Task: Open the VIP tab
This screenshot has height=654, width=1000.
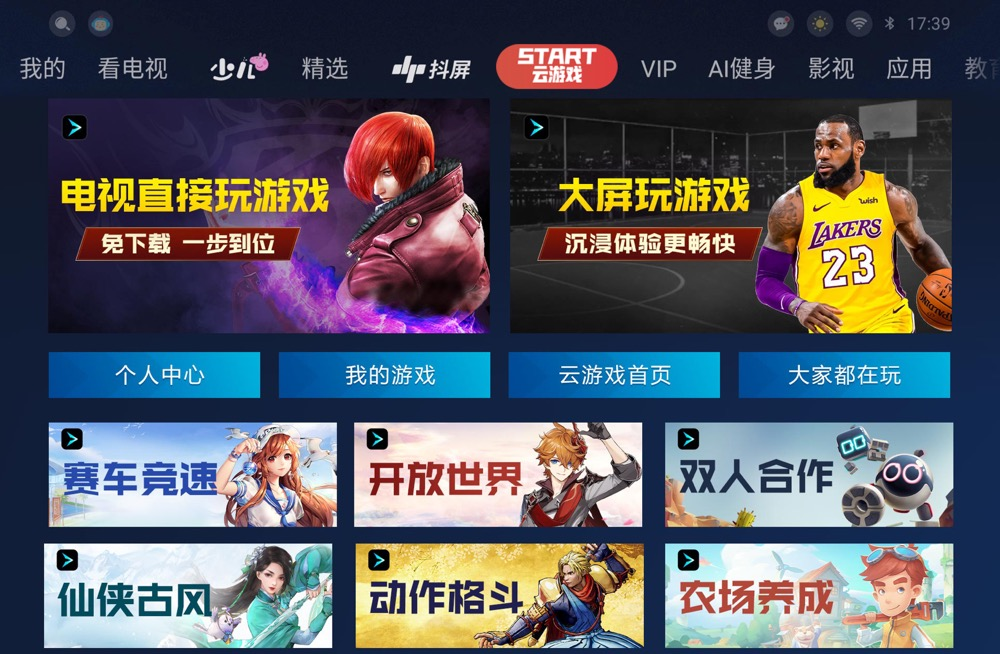Action: click(658, 69)
